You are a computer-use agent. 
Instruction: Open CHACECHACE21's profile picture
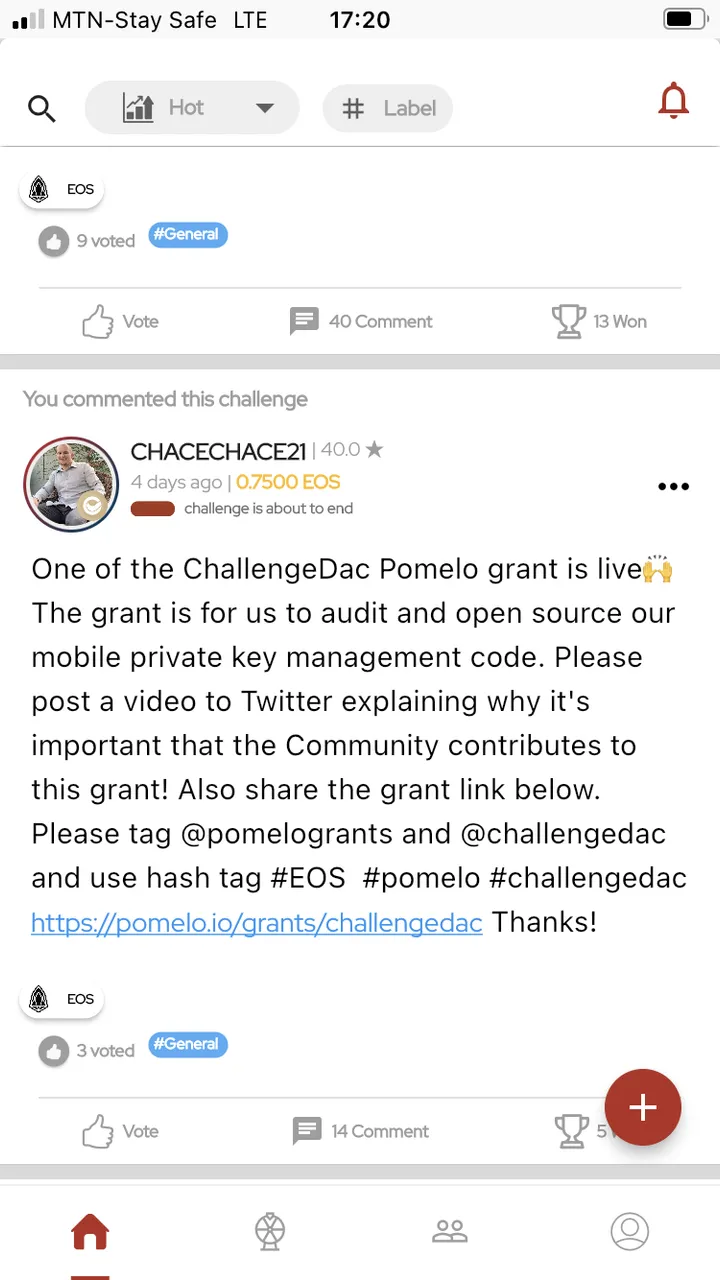pos(71,484)
